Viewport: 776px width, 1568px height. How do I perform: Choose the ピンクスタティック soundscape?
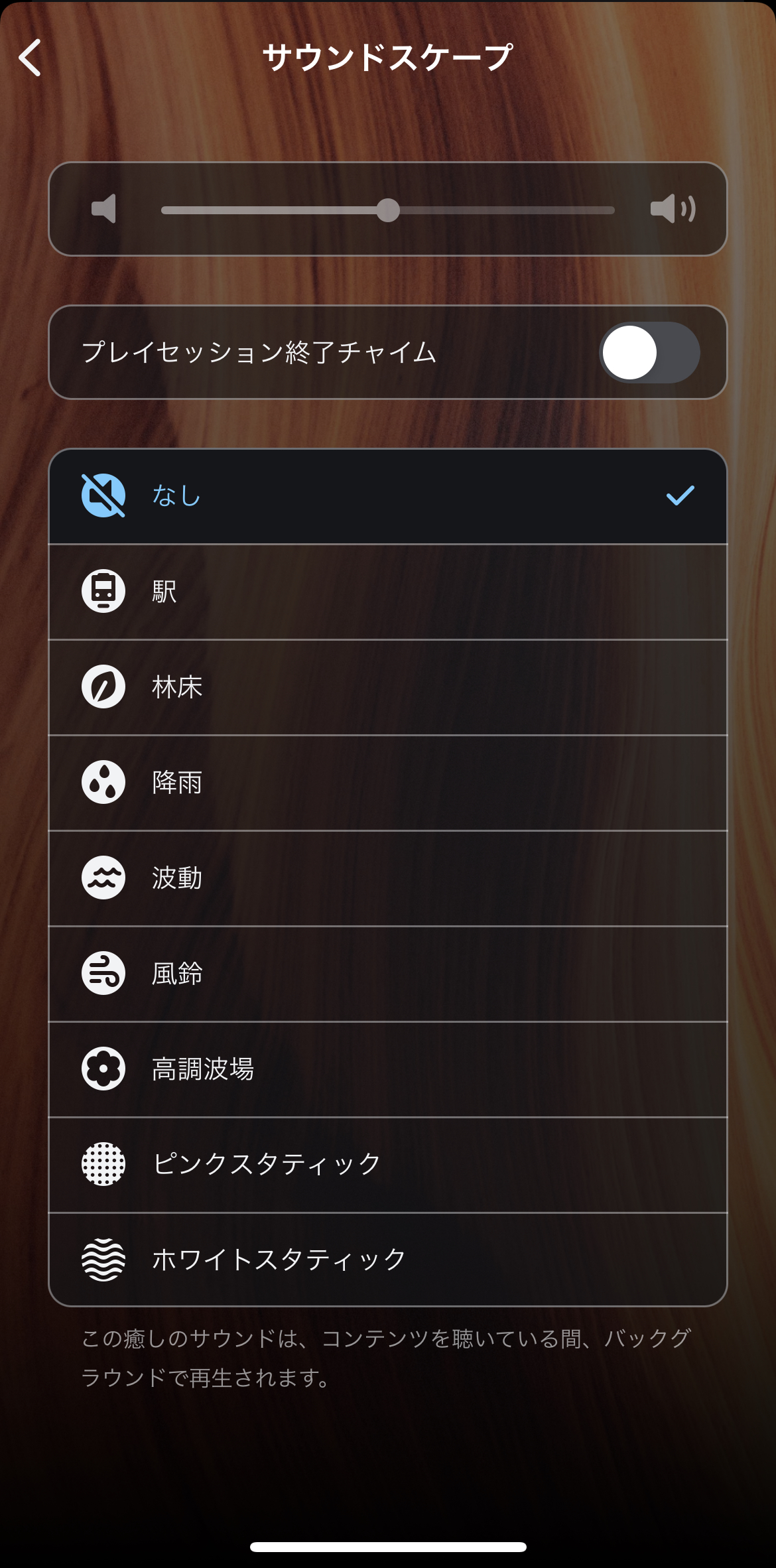click(388, 1165)
